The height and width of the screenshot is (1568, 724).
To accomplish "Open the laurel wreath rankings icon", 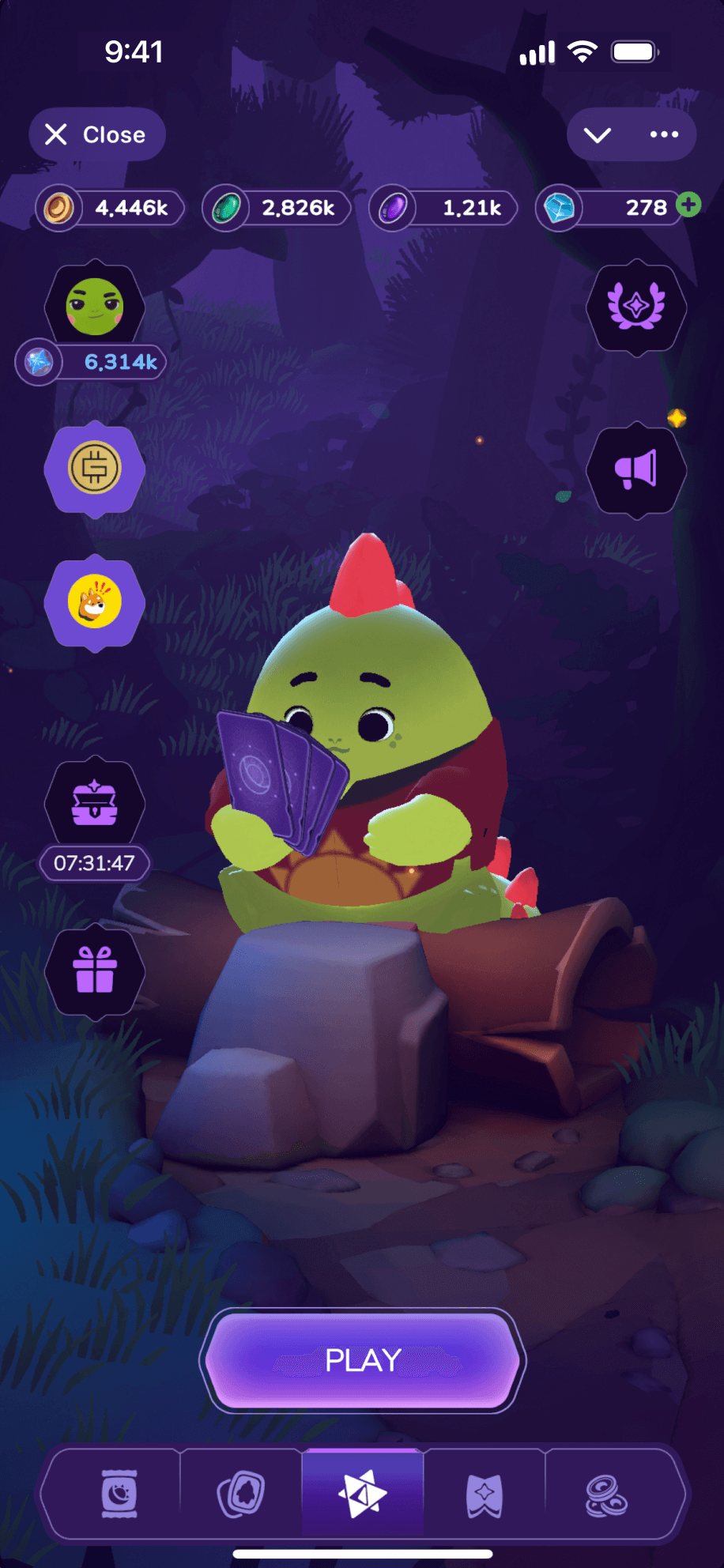I will pos(636,306).
